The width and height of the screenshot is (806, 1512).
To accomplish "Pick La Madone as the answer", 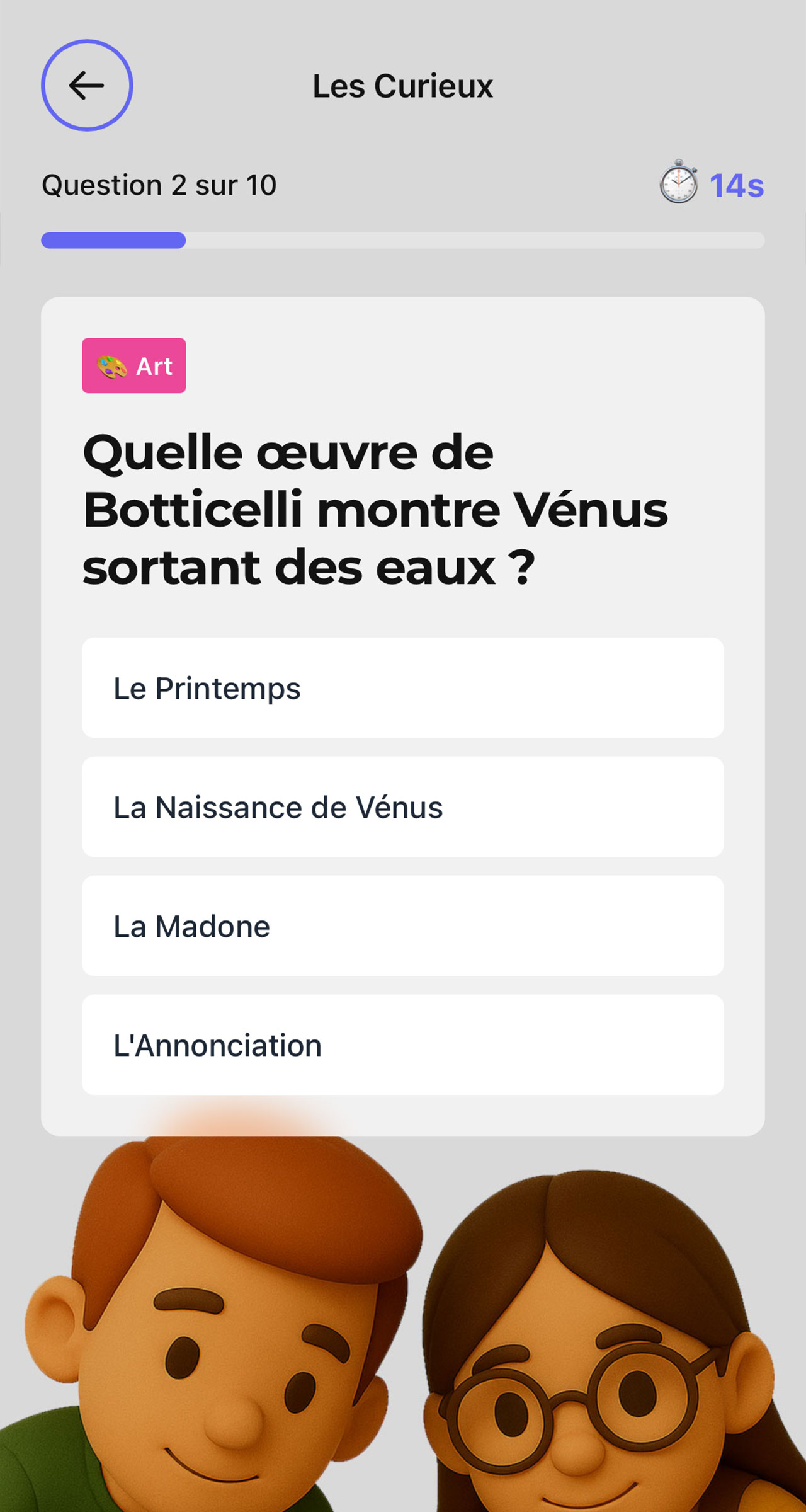I will pos(402,926).
